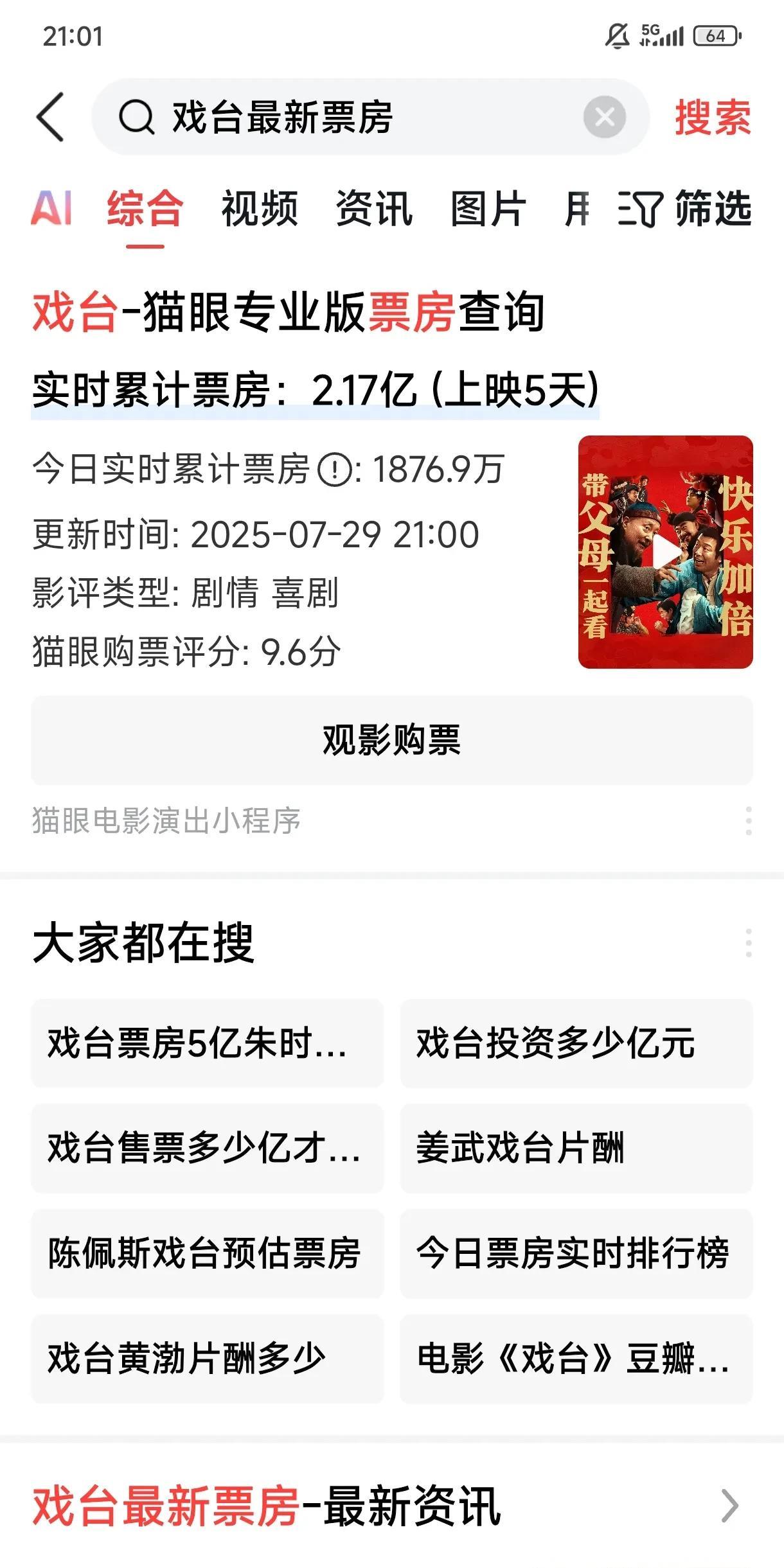
Task: Search for 姜武戏台片酬
Action: pos(576,1148)
